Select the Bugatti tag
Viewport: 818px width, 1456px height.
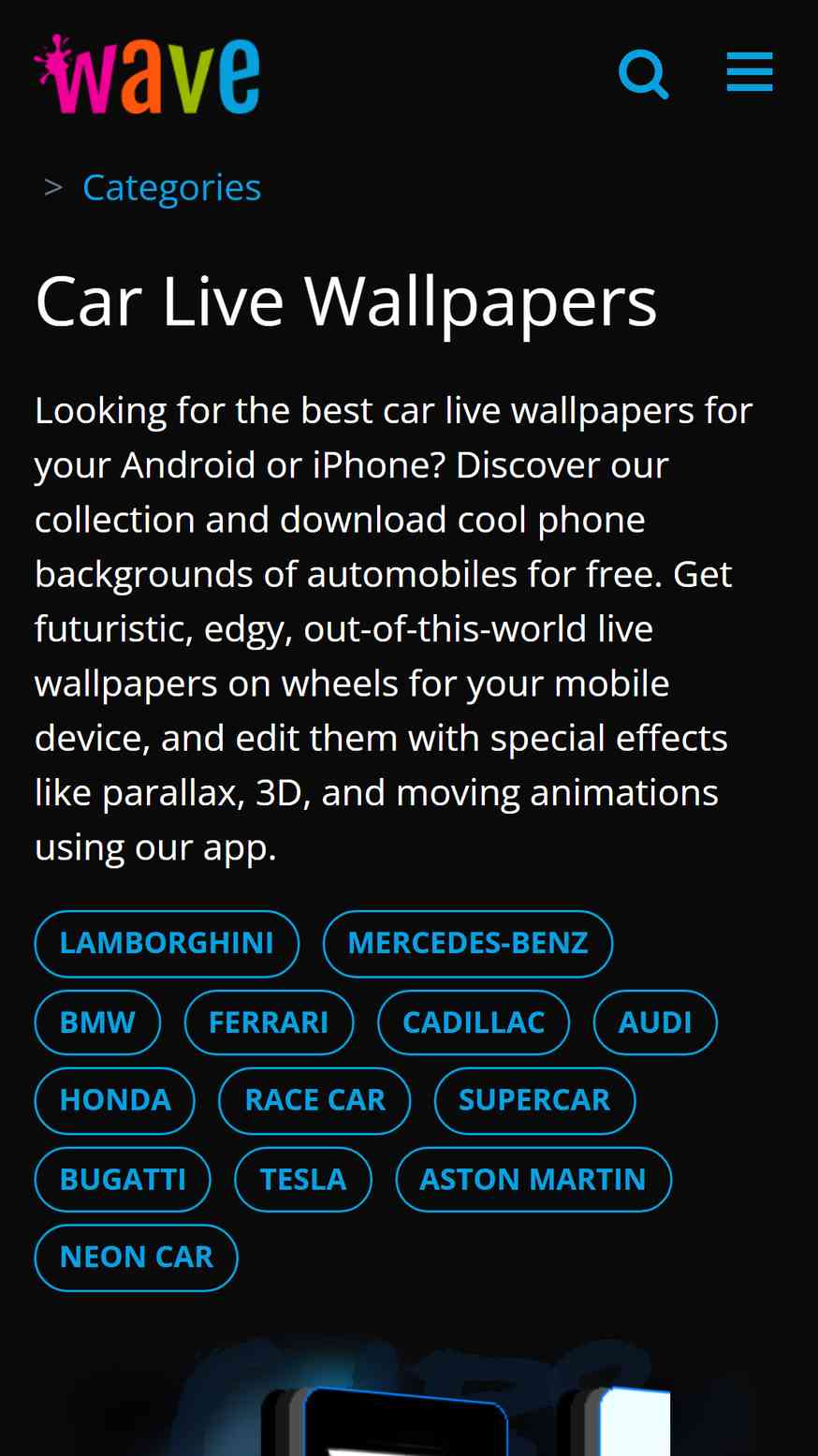(x=123, y=1180)
